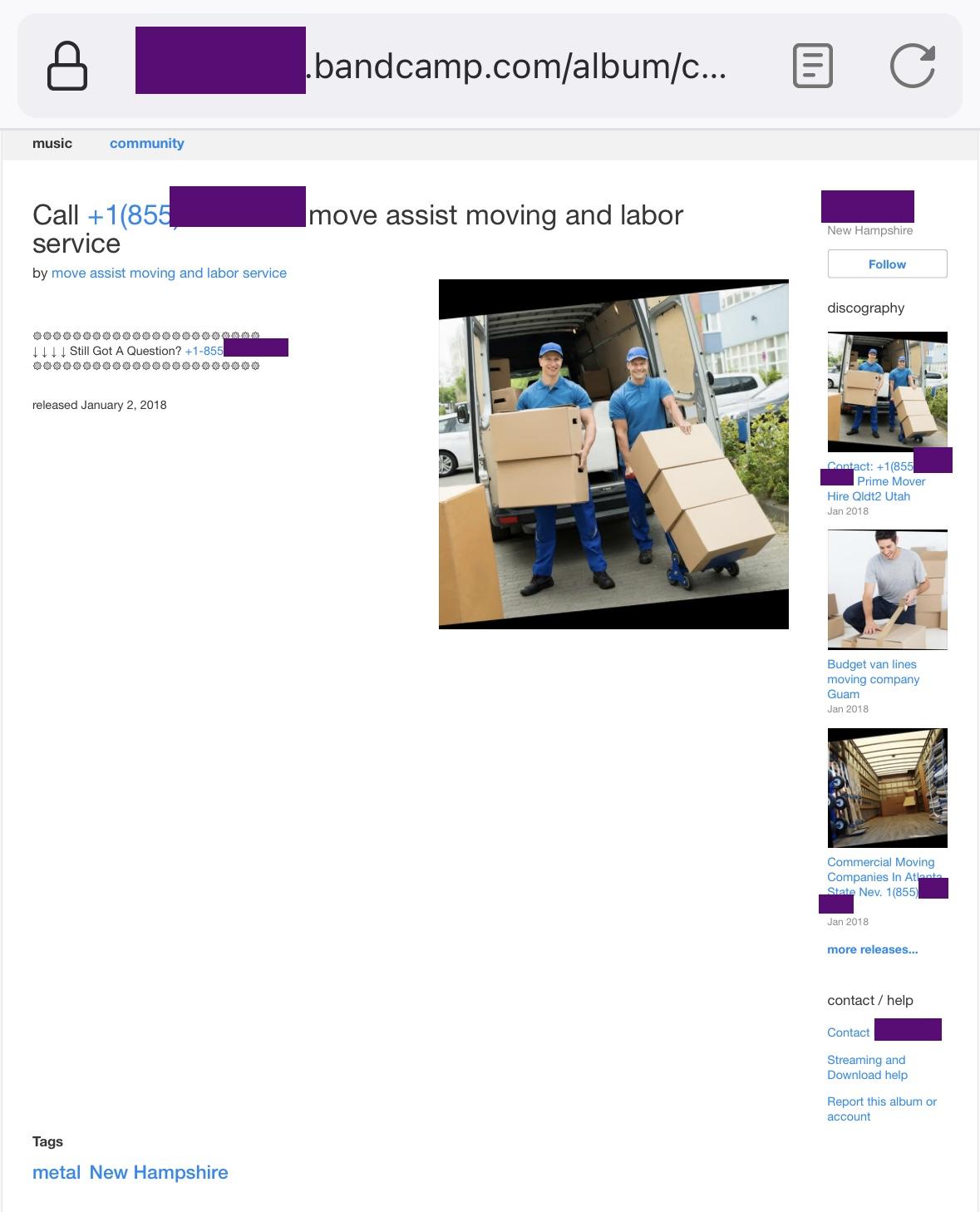Viewport: 980px width, 1212px height.
Task: Open artist link under the album title
Action: (x=169, y=273)
